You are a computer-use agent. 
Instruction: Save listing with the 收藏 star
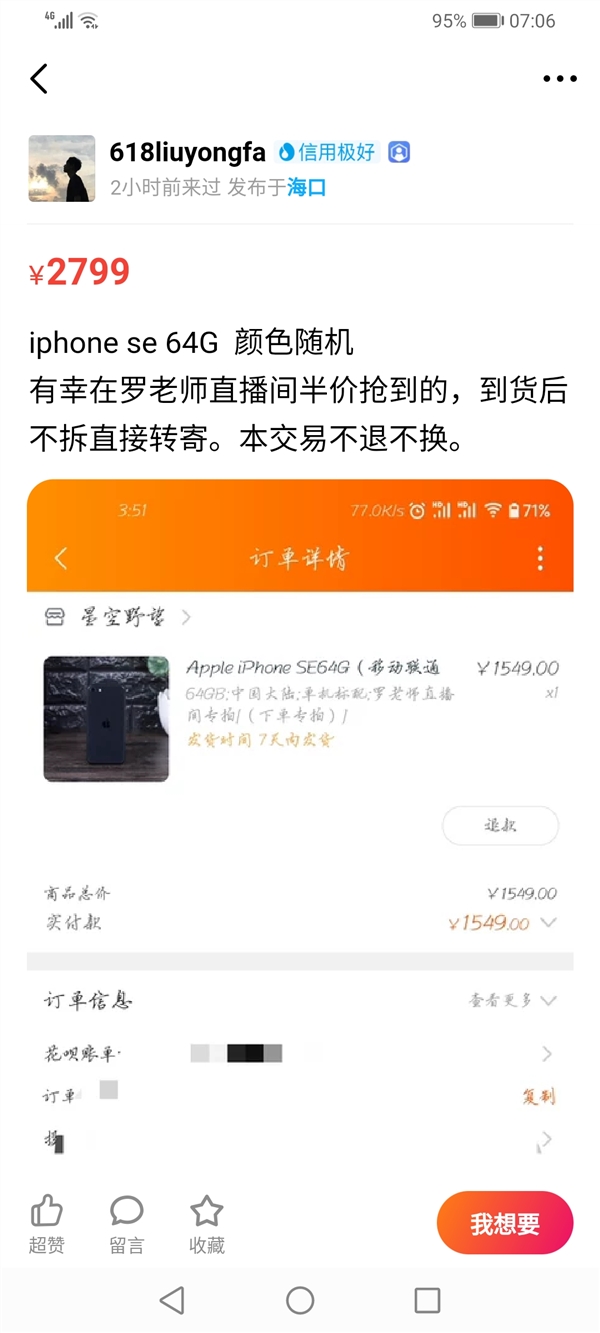tap(206, 1224)
